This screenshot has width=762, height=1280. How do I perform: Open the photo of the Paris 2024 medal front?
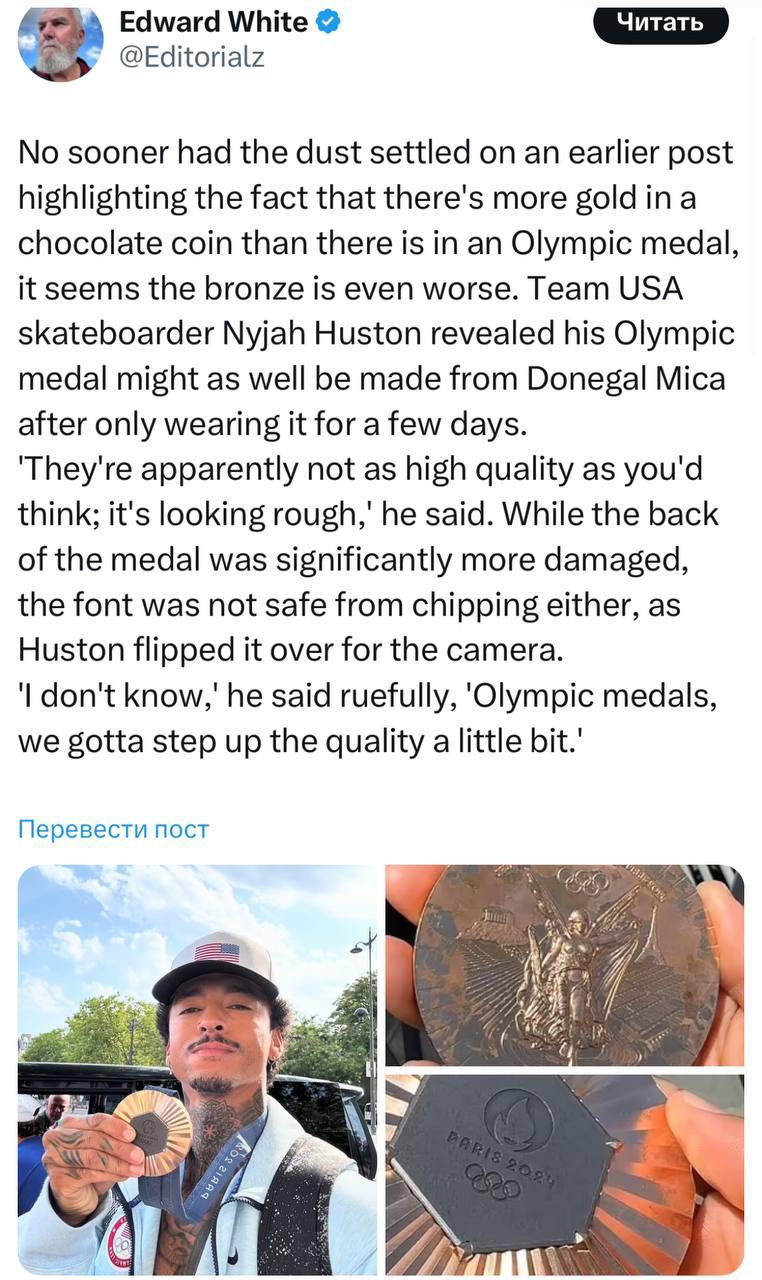[x=565, y=1174]
